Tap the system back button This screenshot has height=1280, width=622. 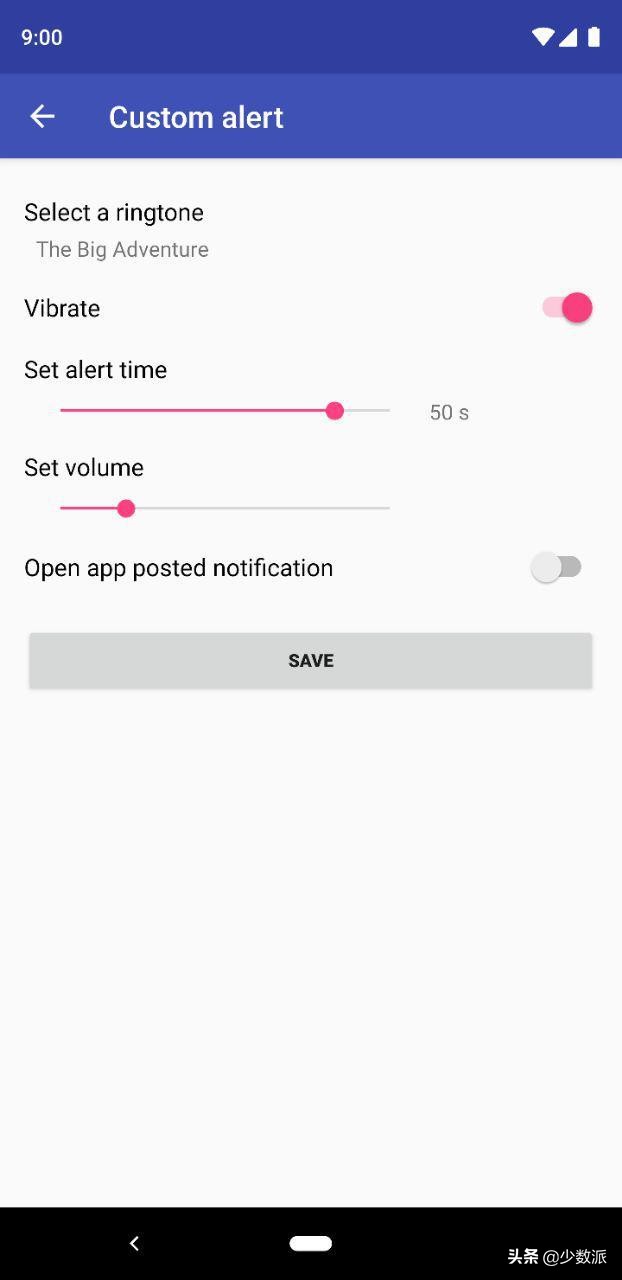[134, 1243]
